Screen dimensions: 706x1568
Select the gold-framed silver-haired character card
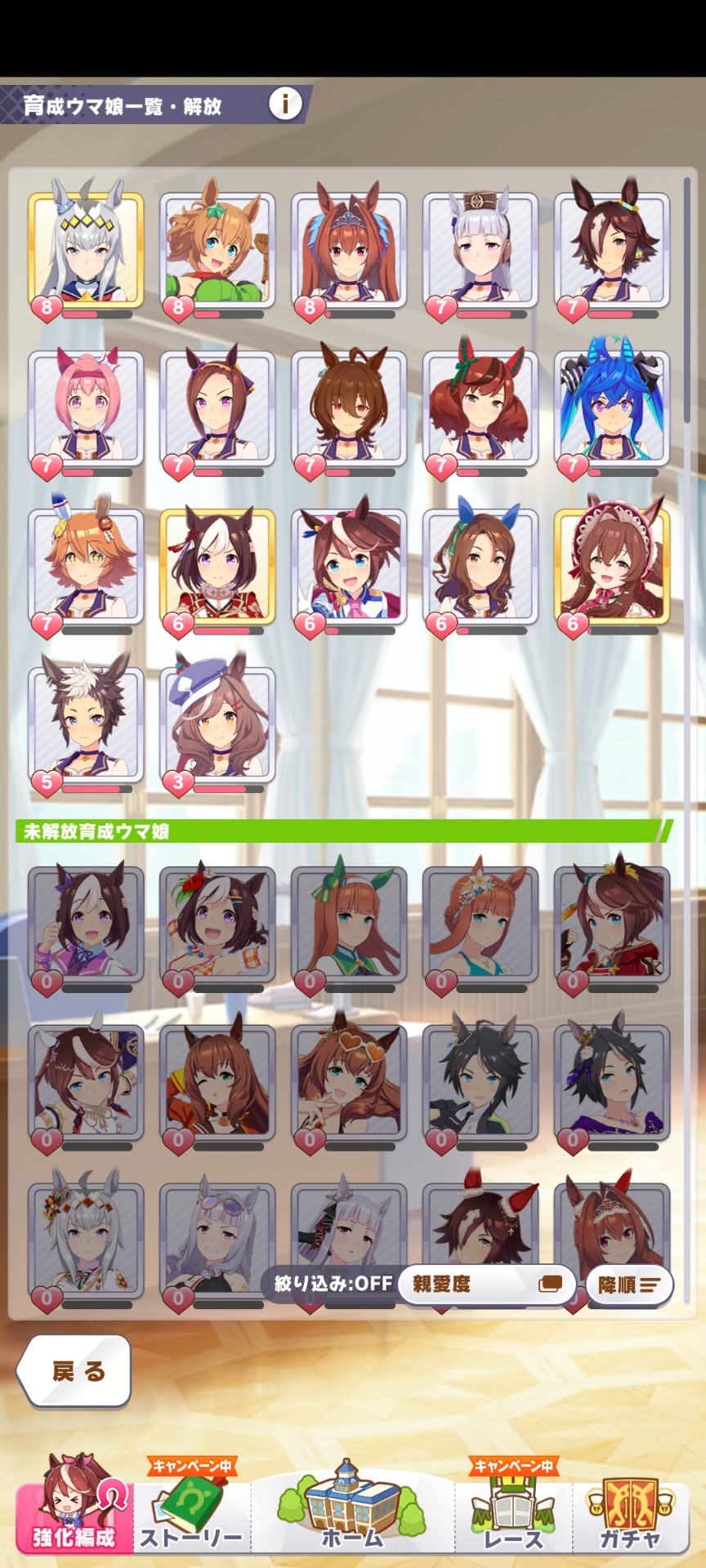point(86,249)
